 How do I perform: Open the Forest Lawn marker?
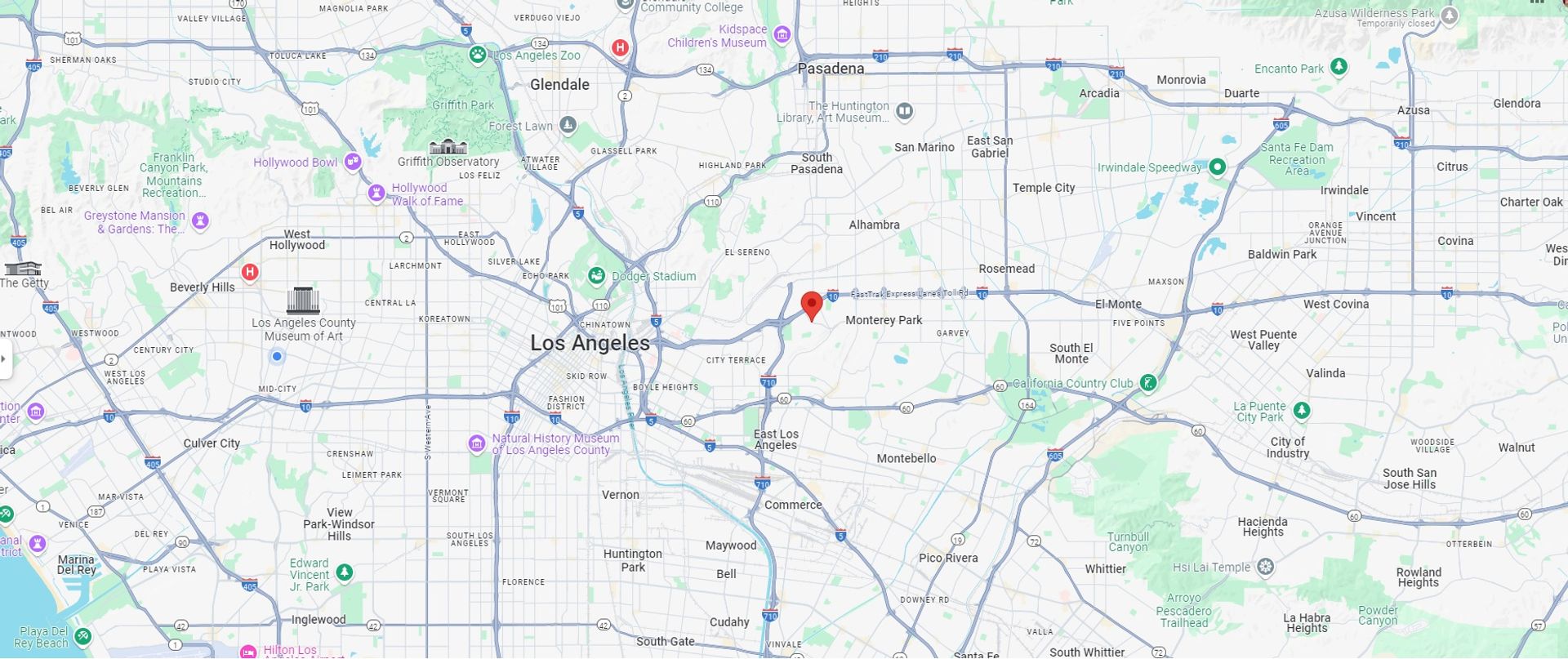(568, 125)
